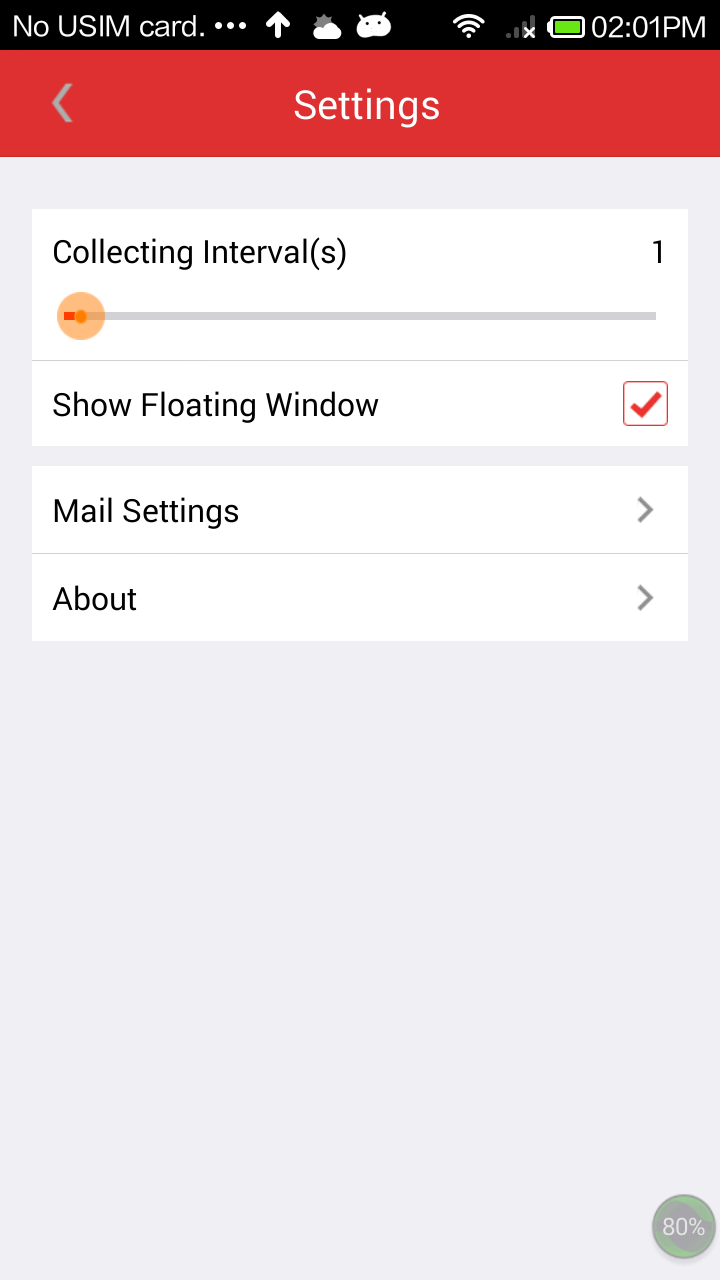The image size is (720, 1280).
Task: Tap the Collecting Interval slider handle
Action: pyautogui.click(x=81, y=316)
